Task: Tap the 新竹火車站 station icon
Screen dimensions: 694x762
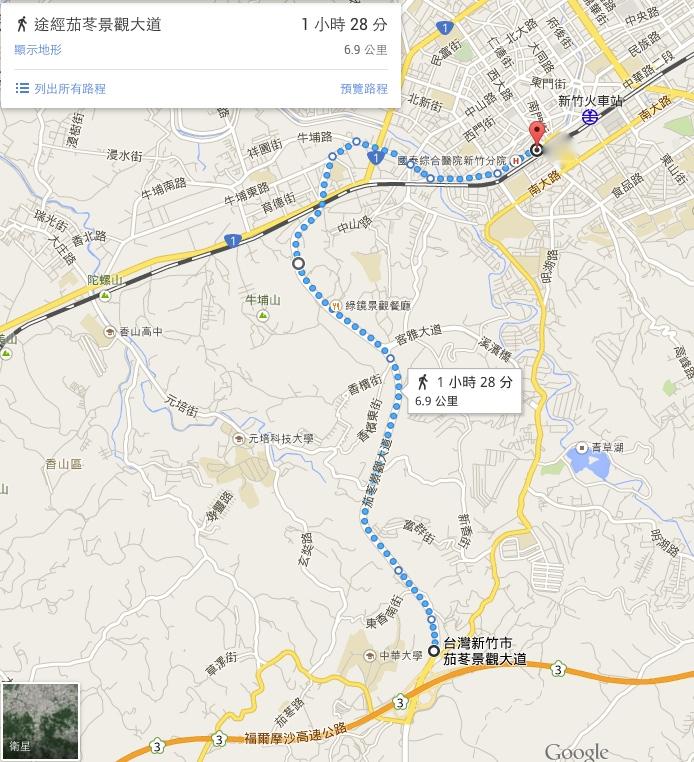Action: coord(592,117)
